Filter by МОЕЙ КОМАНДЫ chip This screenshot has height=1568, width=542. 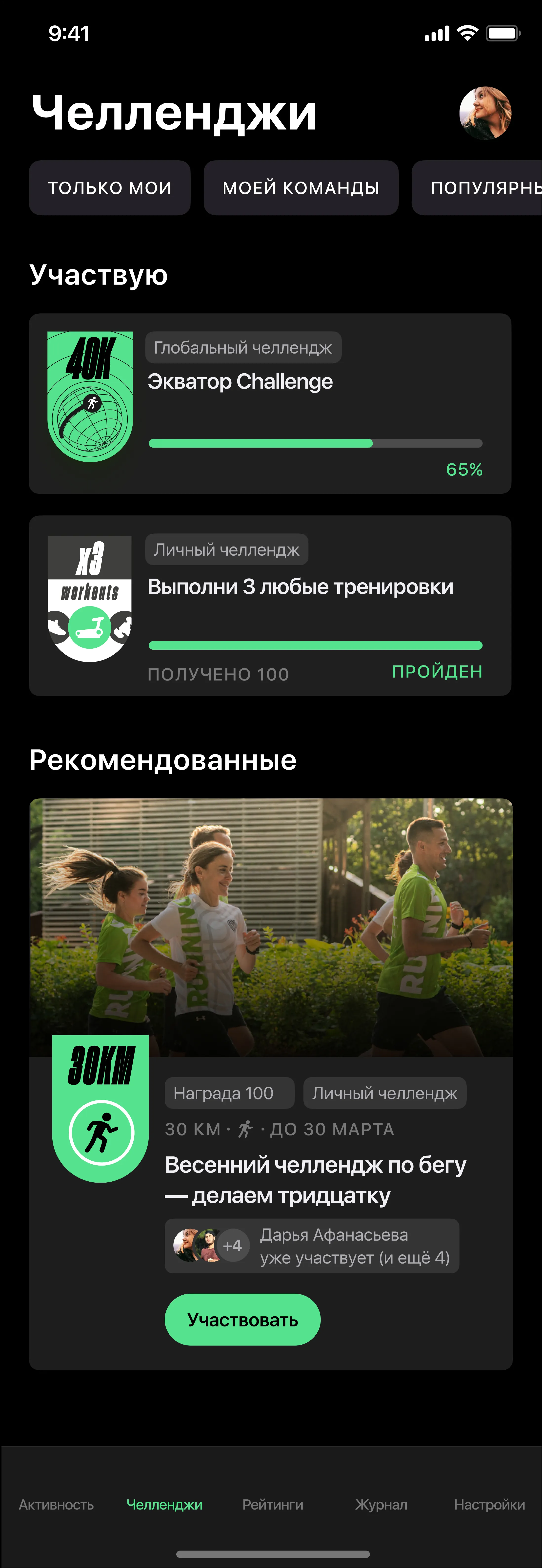coord(301,188)
